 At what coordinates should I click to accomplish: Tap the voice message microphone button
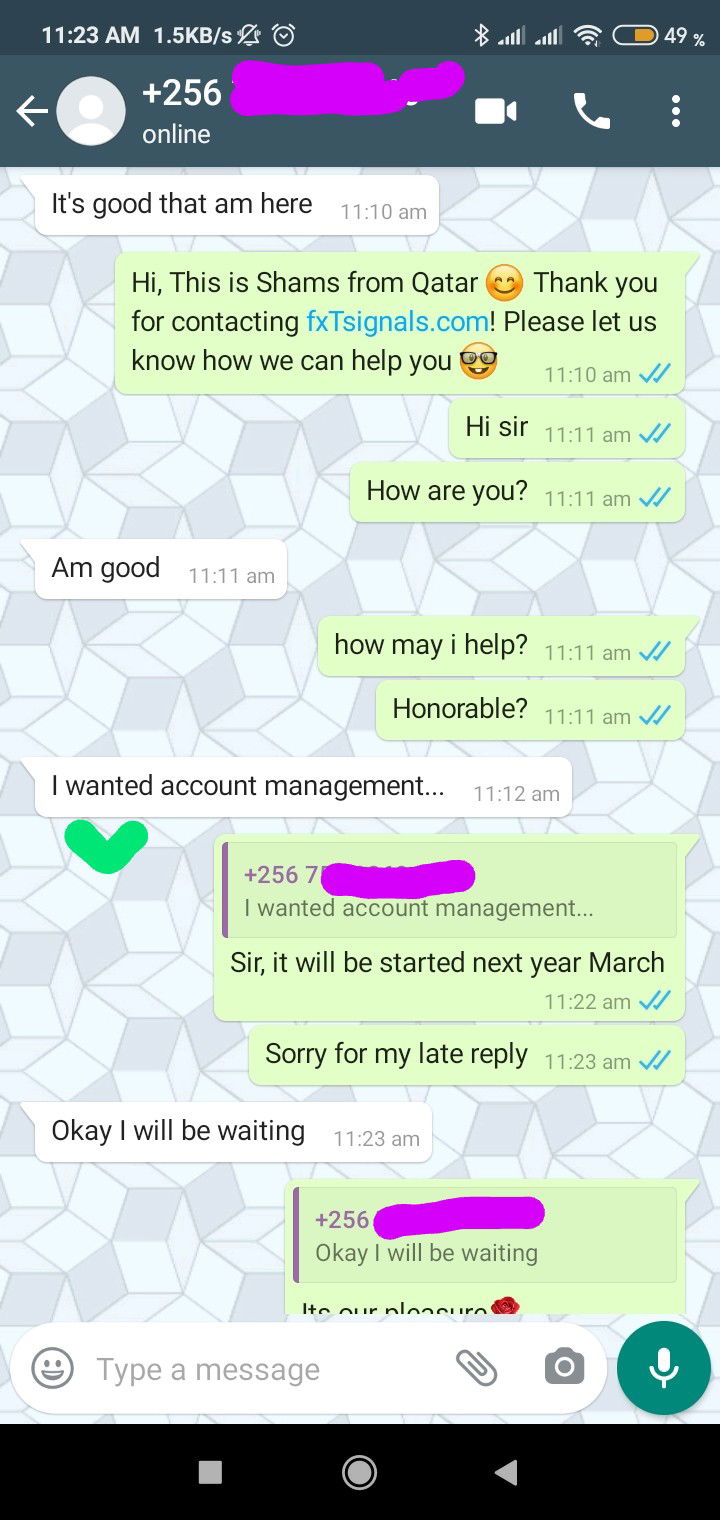(664, 1368)
